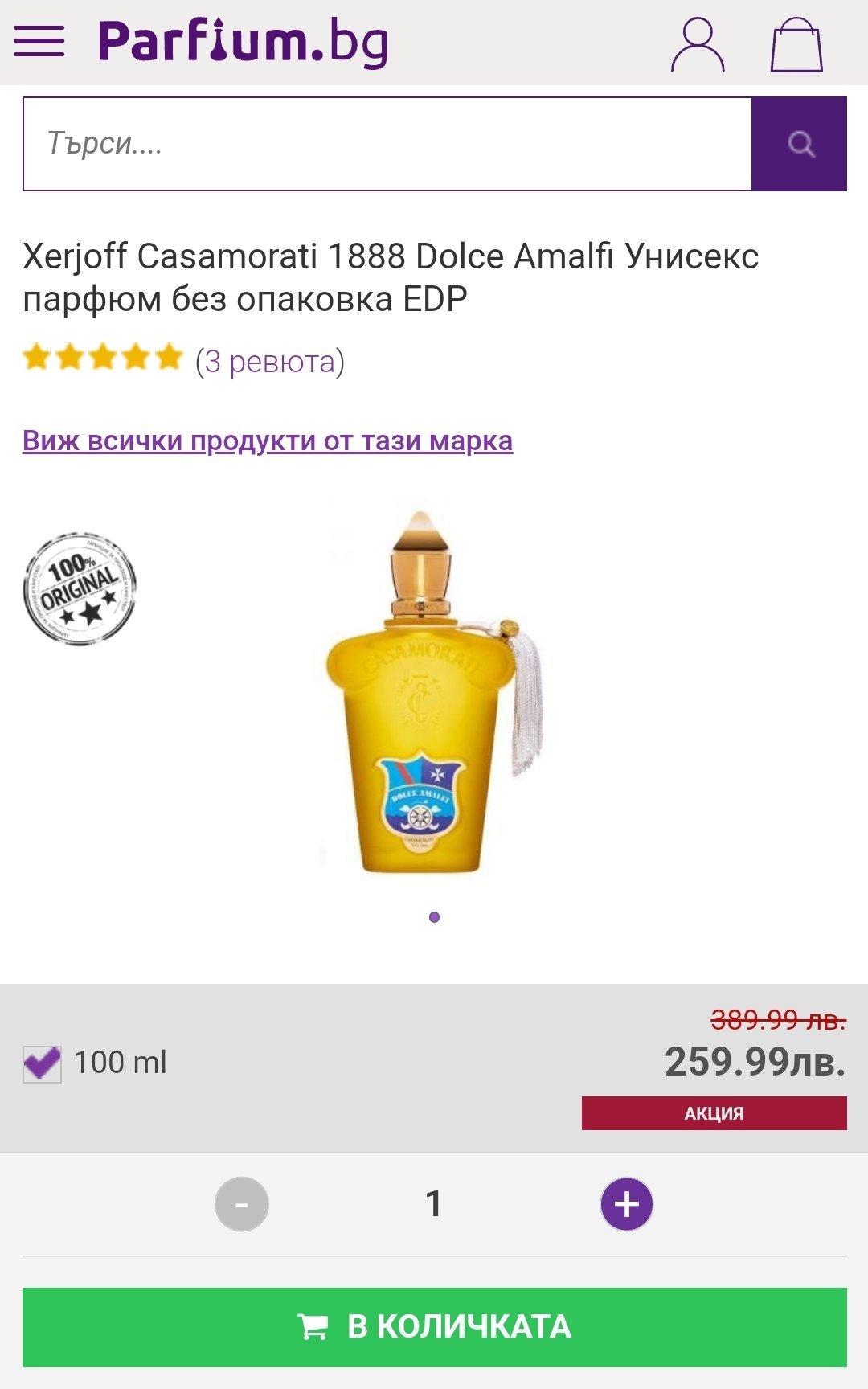Viewport: 868px width, 1389px height.
Task: Increase quantity with plus button
Action: tap(627, 1204)
